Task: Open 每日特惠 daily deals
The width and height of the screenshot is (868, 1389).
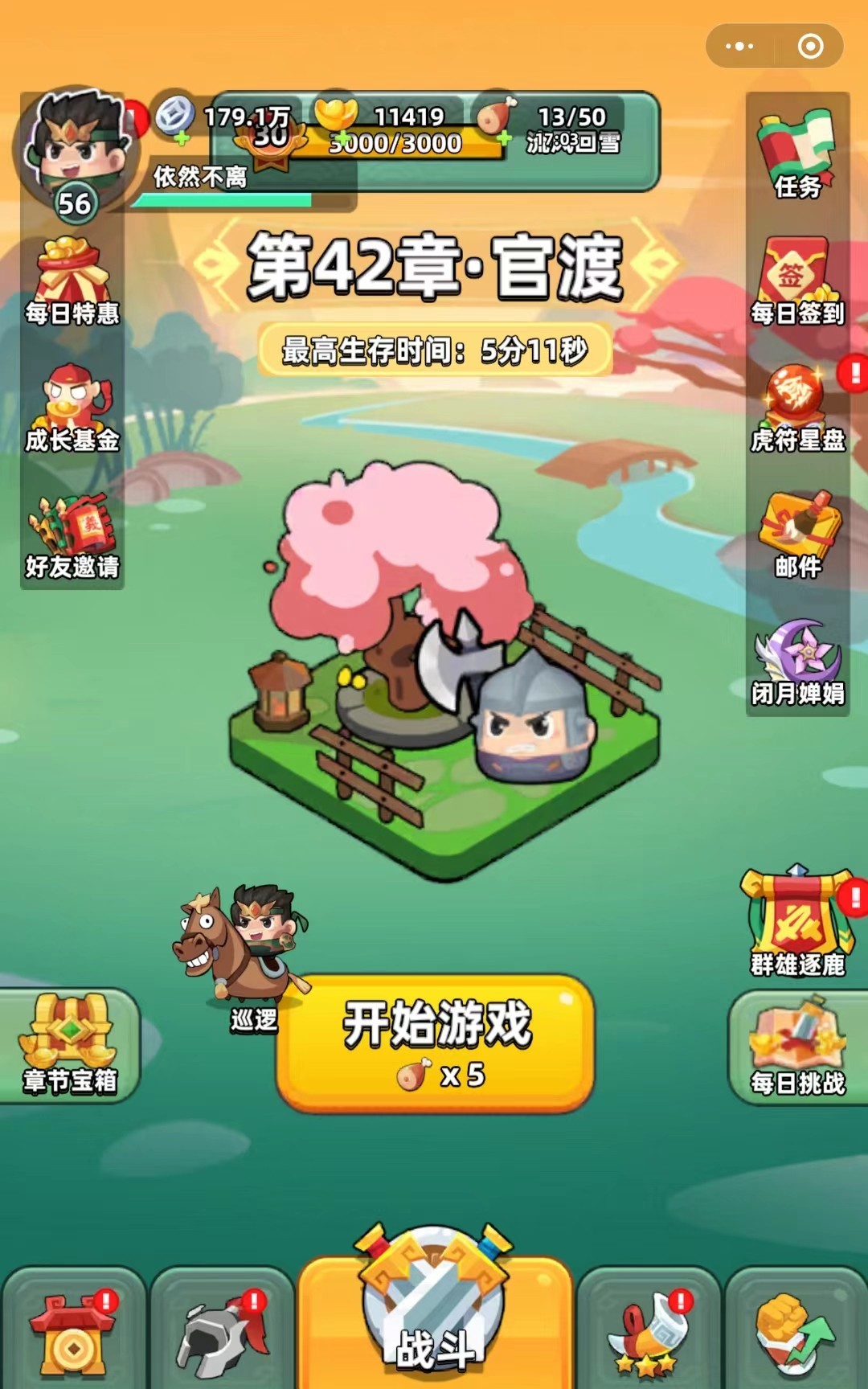Action: [72, 281]
